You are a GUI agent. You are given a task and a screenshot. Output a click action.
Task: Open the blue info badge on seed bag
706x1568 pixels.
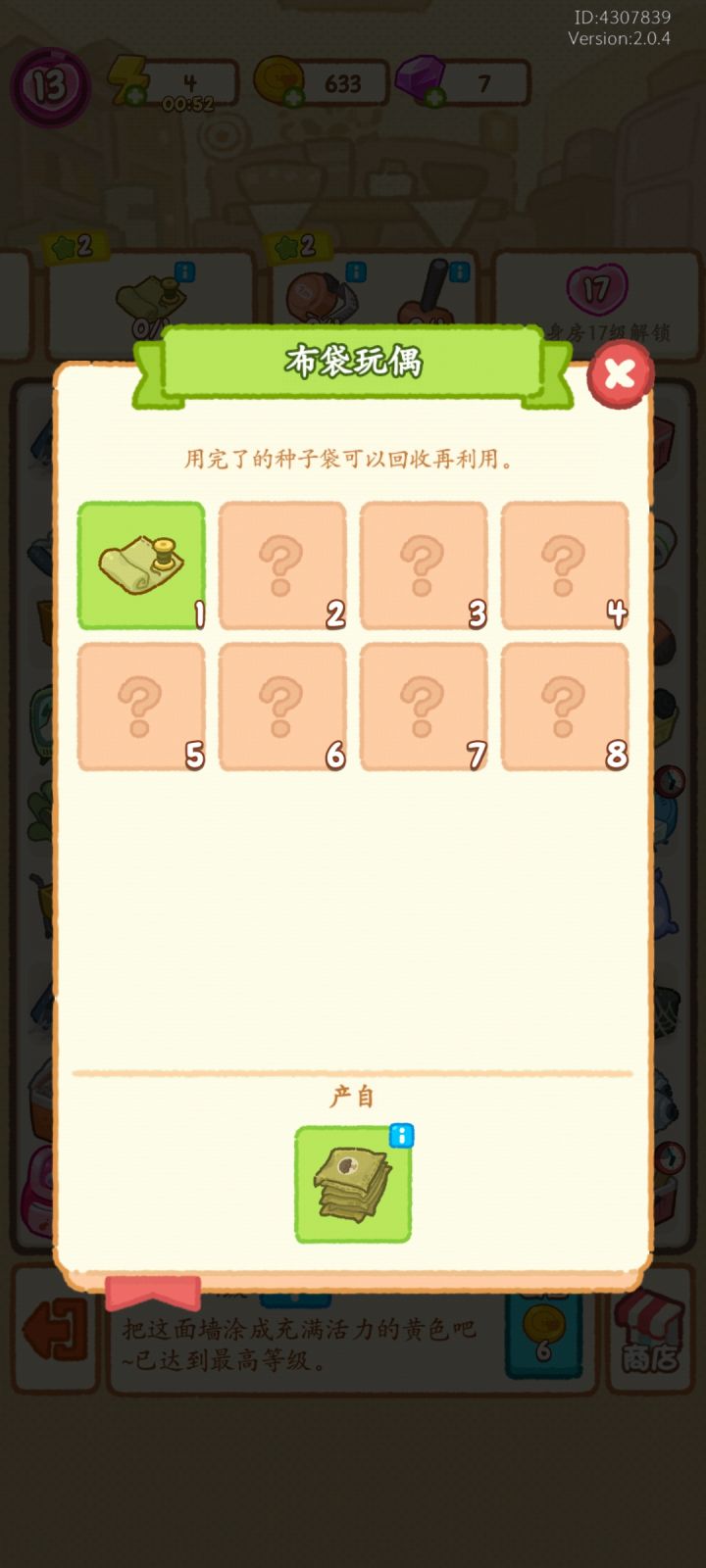pyautogui.click(x=401, y=1137)
